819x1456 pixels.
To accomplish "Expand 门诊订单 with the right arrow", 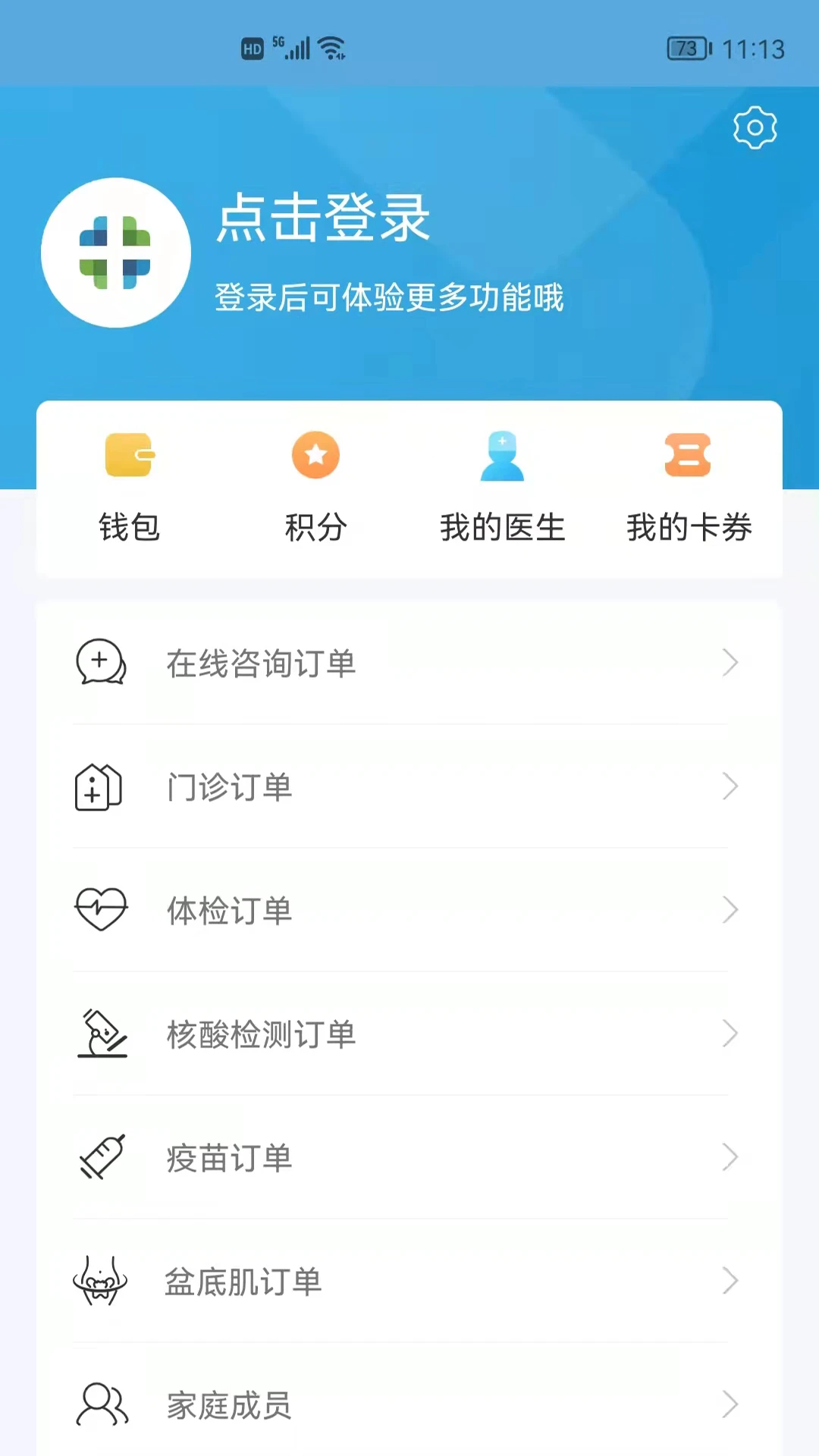I will [x=730, y=786].
